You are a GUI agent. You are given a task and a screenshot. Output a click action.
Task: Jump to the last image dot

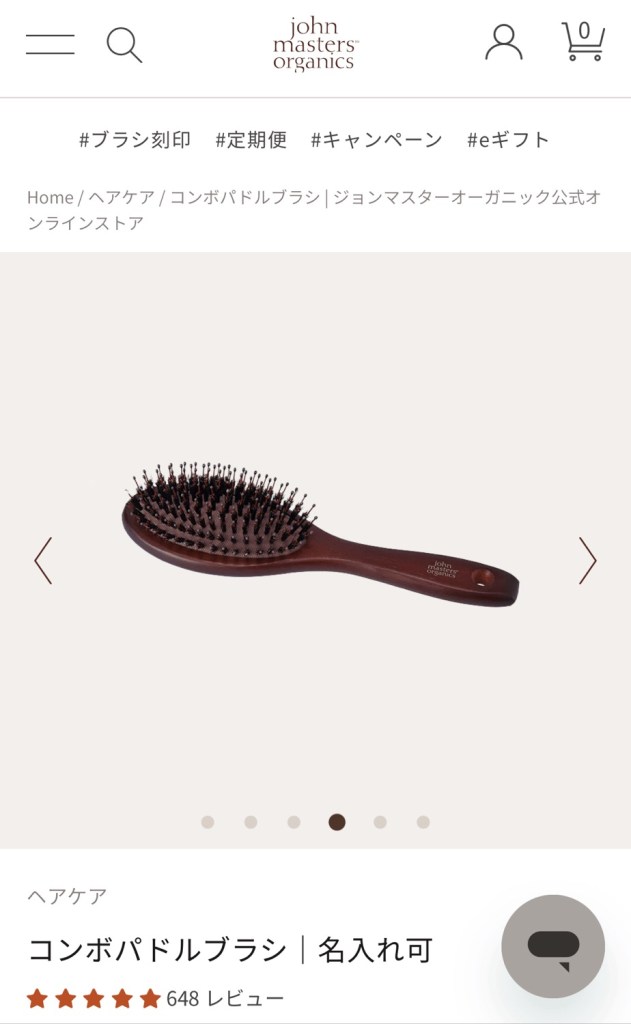click(423, 822)
